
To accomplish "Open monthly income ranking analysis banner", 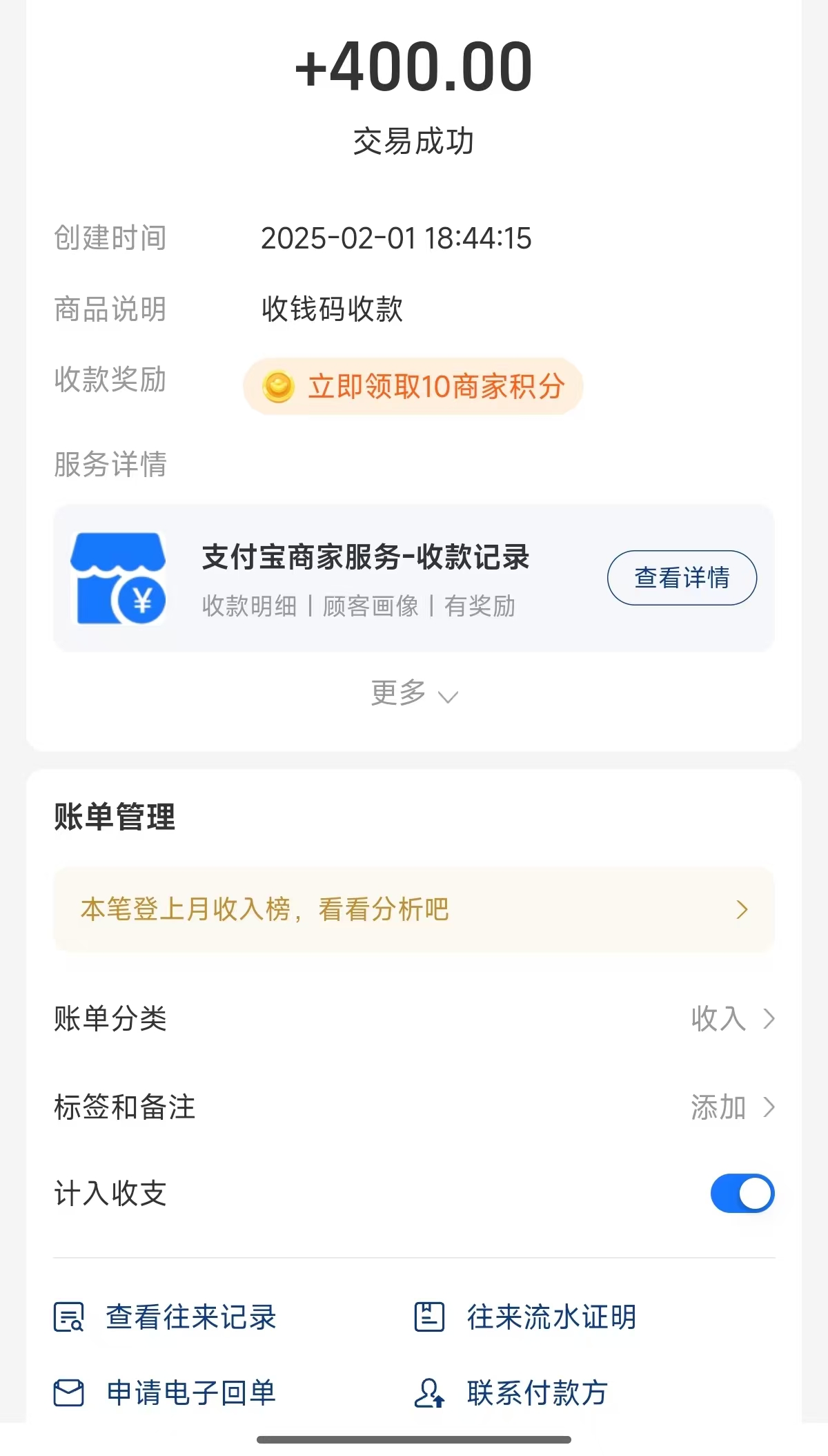I will 414,910.
